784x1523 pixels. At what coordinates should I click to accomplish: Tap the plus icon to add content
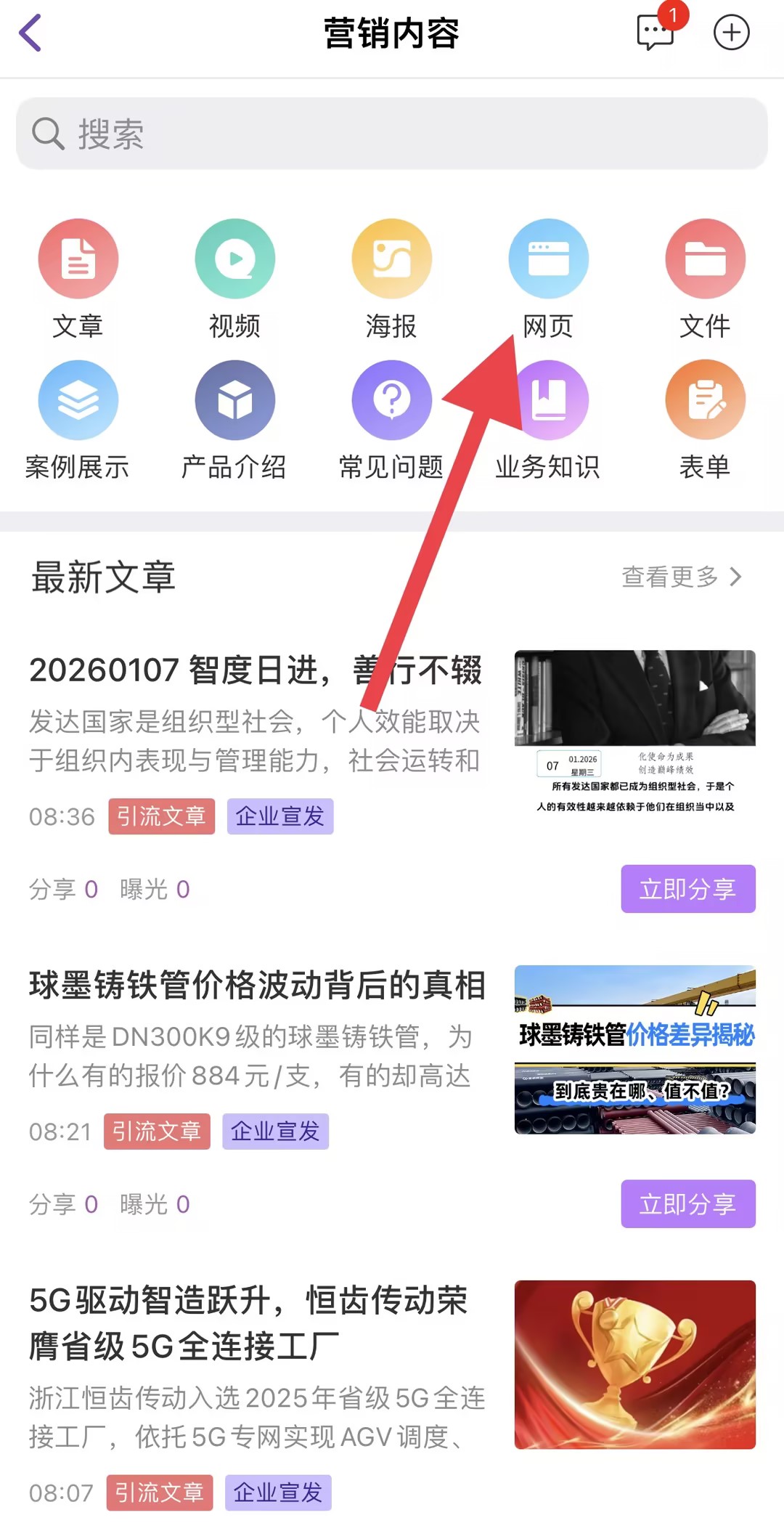(731, 33)
